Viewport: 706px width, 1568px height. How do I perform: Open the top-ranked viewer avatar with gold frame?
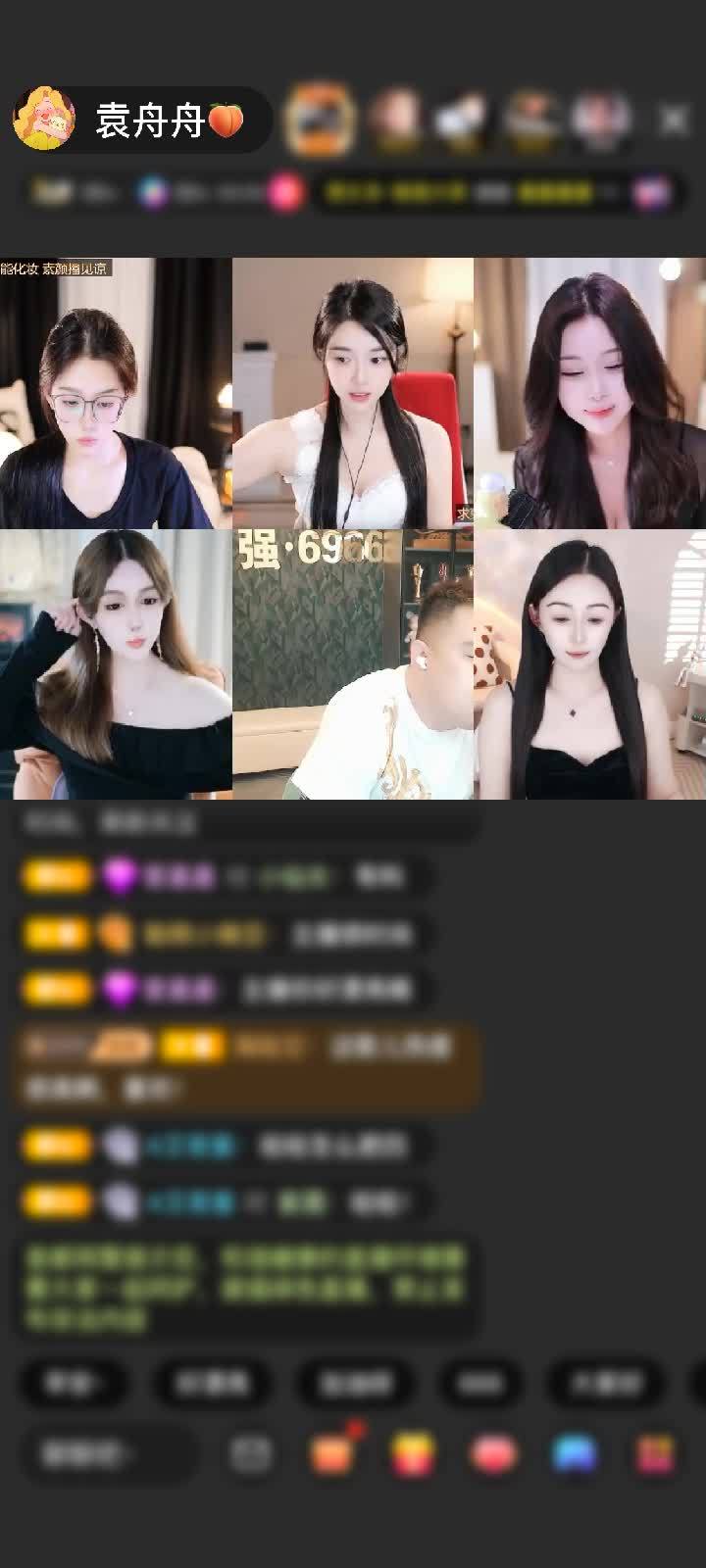point(319,121)
